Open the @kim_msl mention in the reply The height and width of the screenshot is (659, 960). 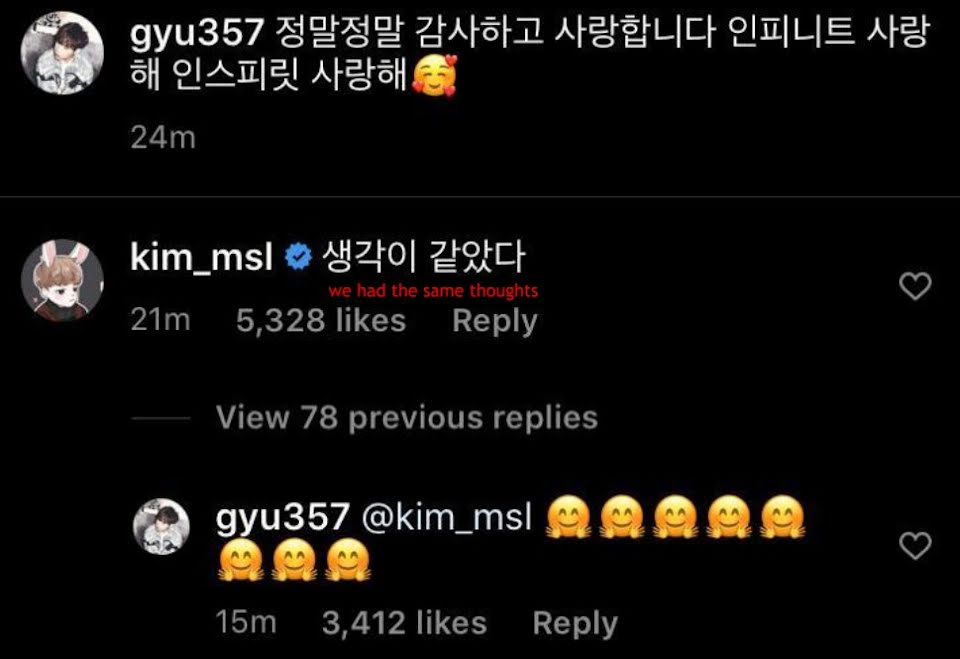446,517
